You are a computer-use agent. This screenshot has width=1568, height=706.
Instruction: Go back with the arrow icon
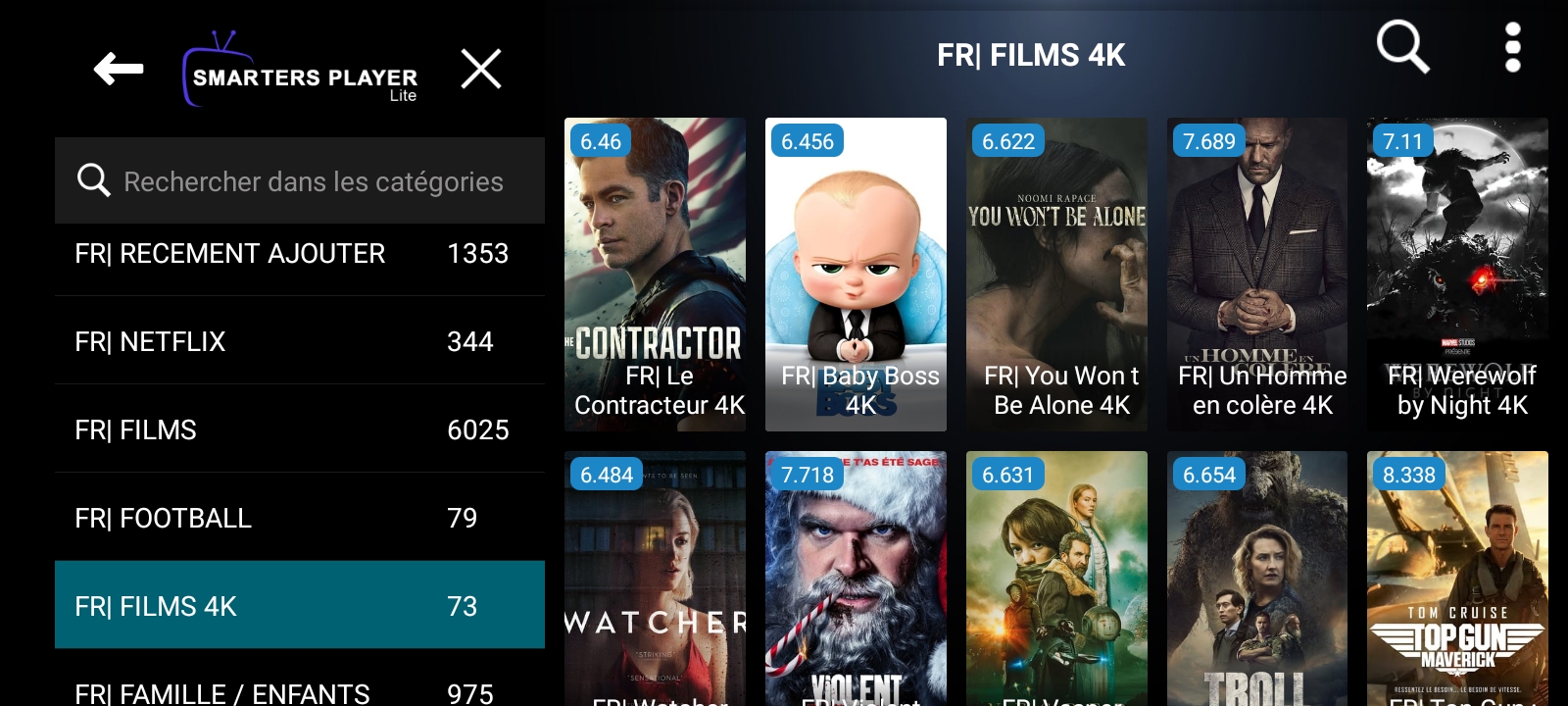click(119, 70)
